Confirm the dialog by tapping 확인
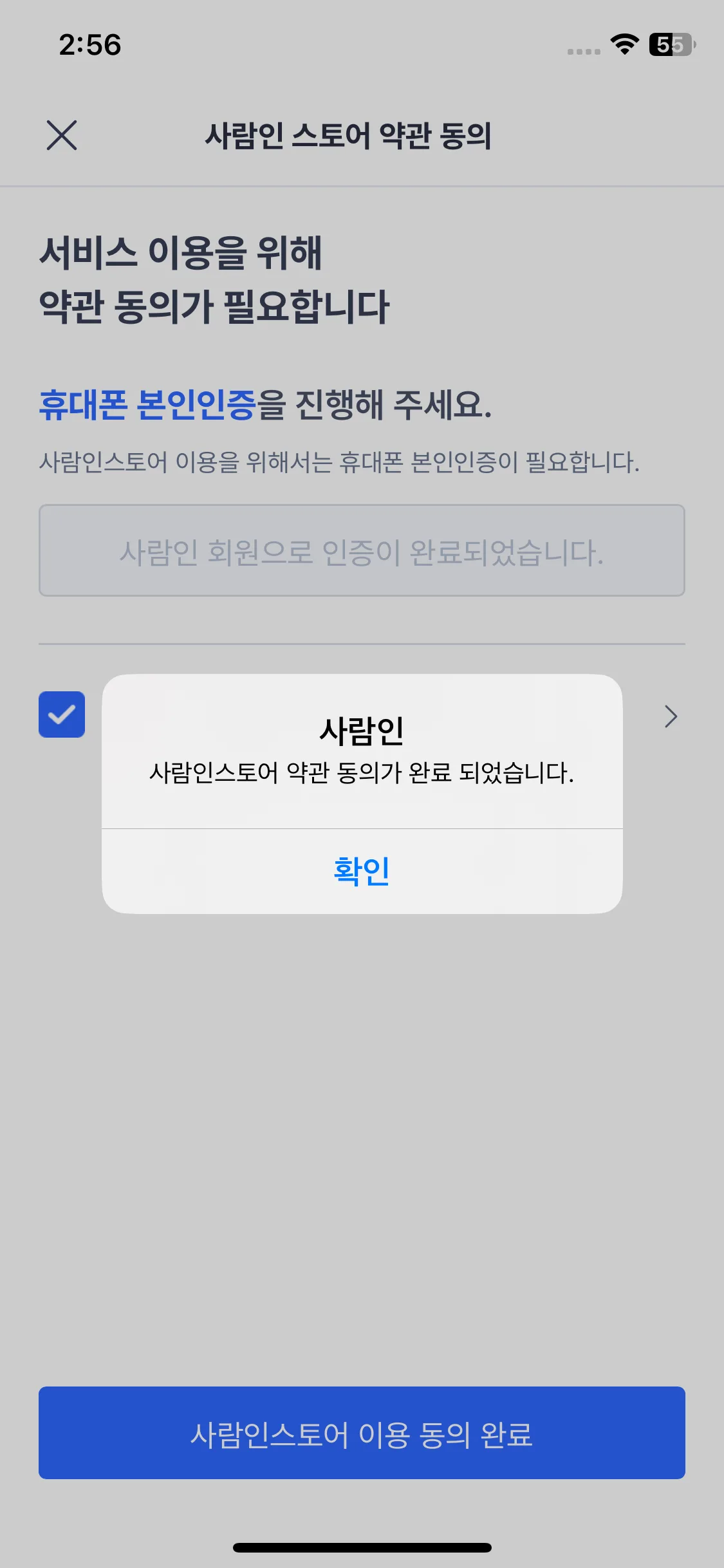The image size is (724, 1568). tap(362, 871)
